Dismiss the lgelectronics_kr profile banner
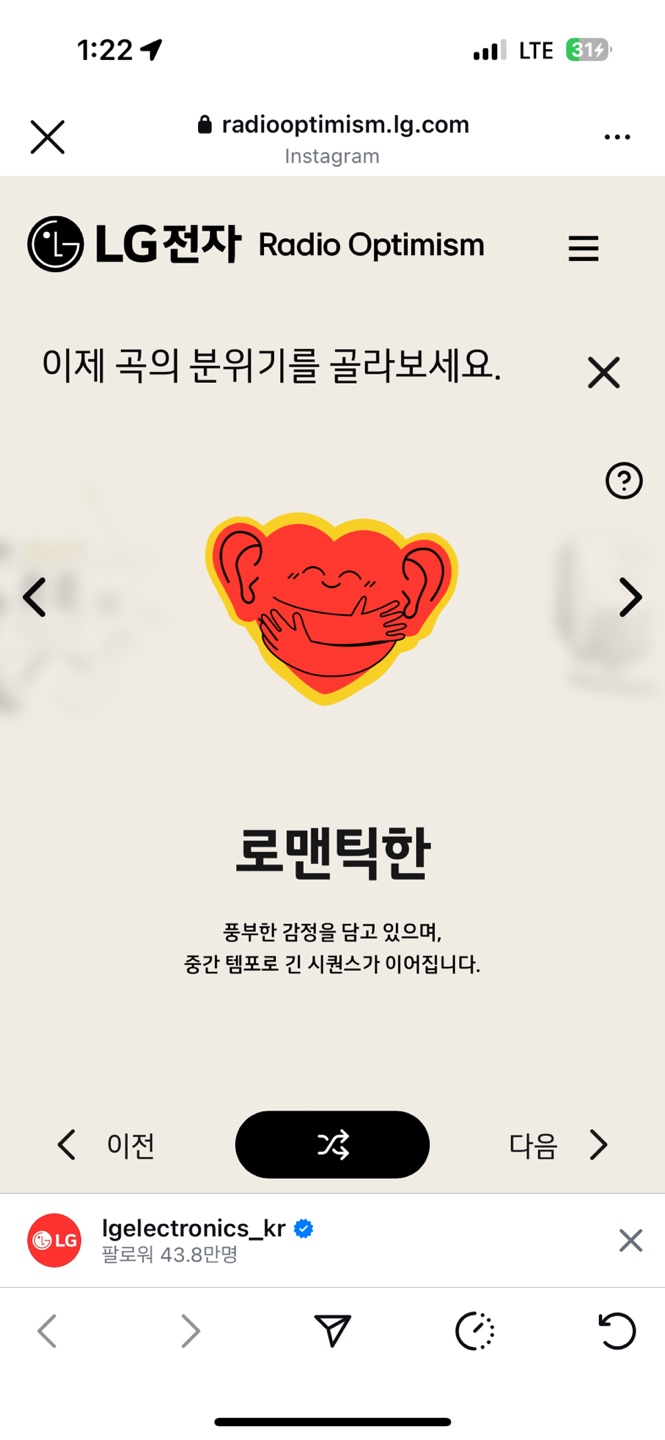Screen dimensions: 665x1440 [x=630, y=1240]
